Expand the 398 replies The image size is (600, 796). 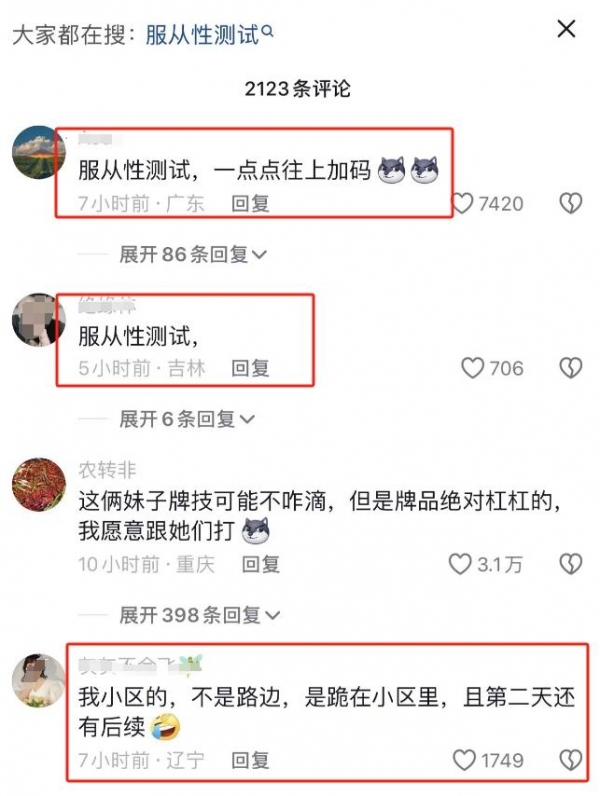pos(199,614)
